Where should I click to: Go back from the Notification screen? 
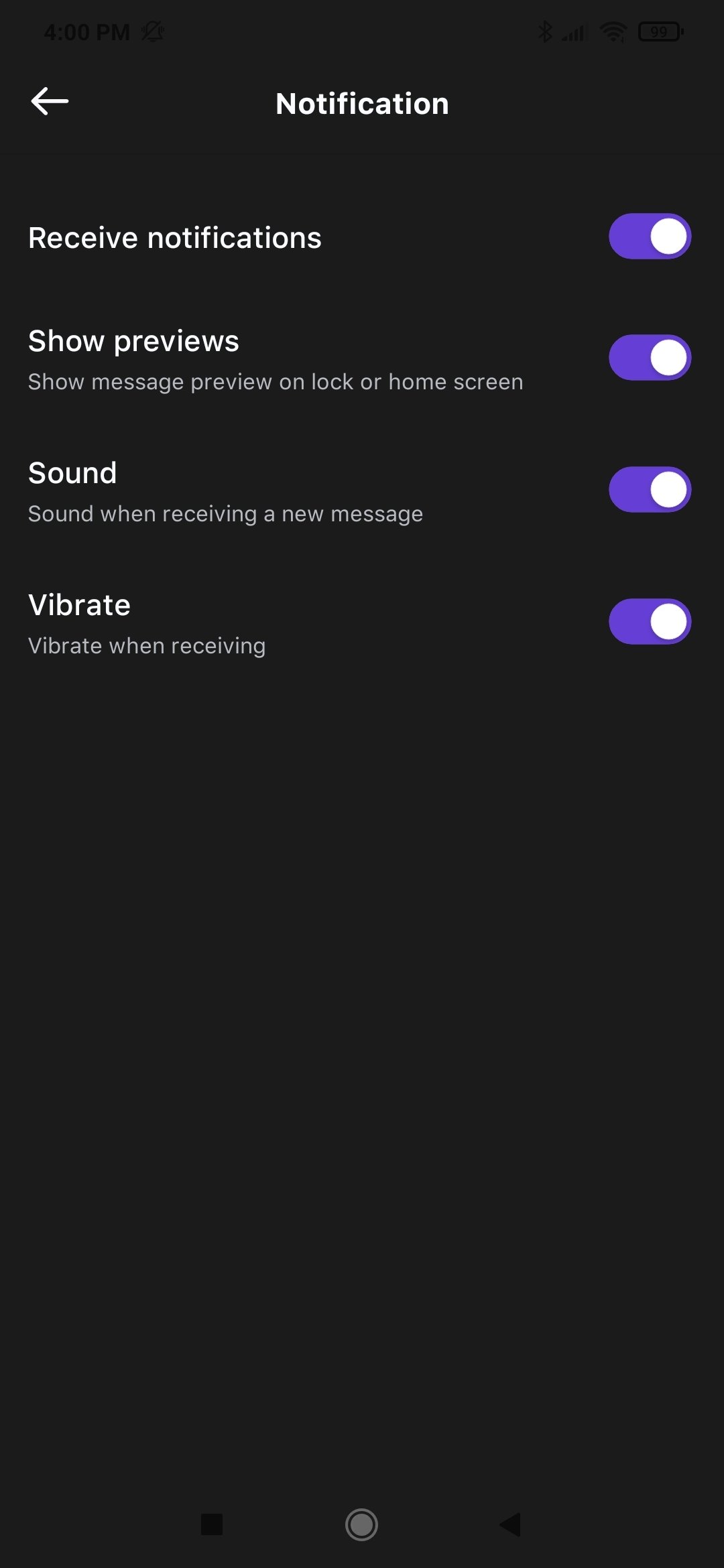[x=50, y=102]
